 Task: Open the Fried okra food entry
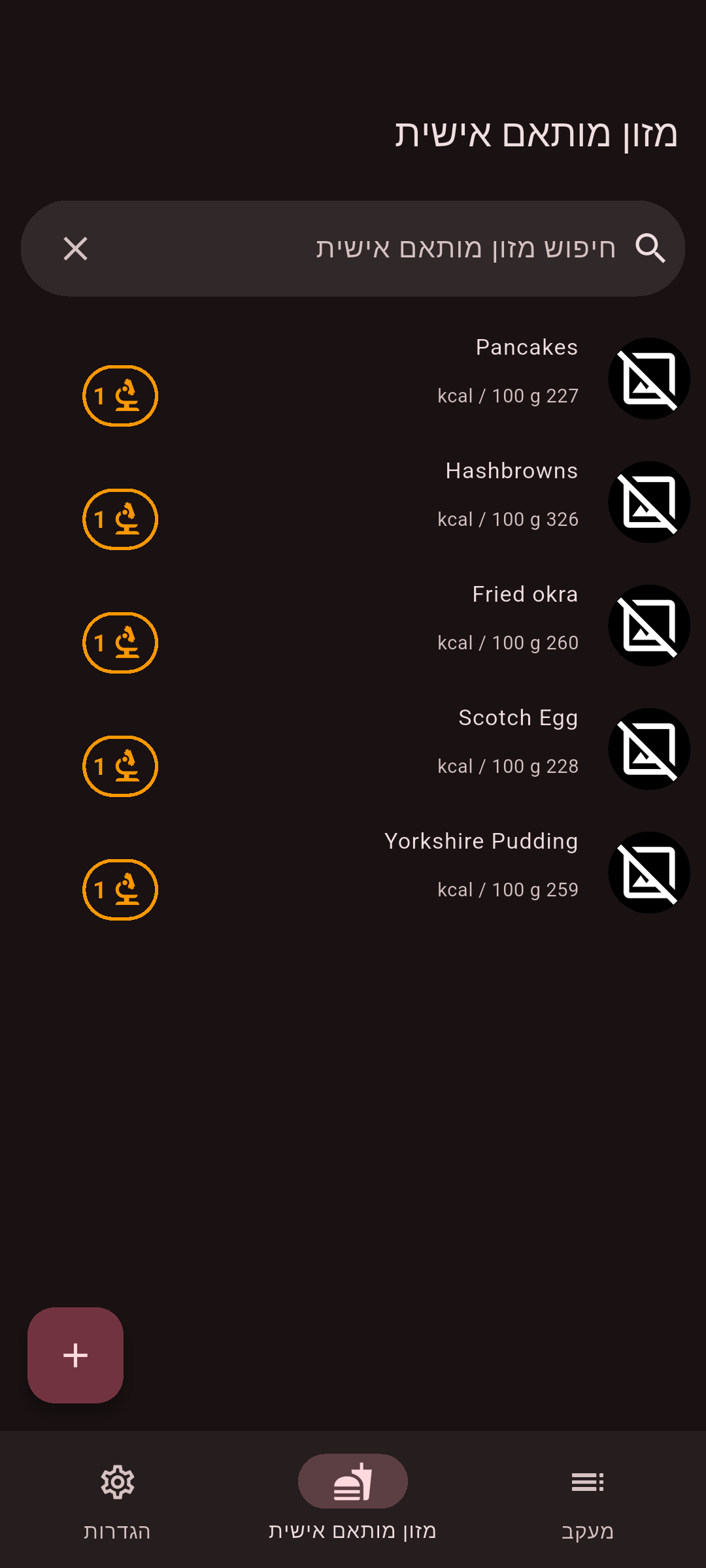coord(353,626)
